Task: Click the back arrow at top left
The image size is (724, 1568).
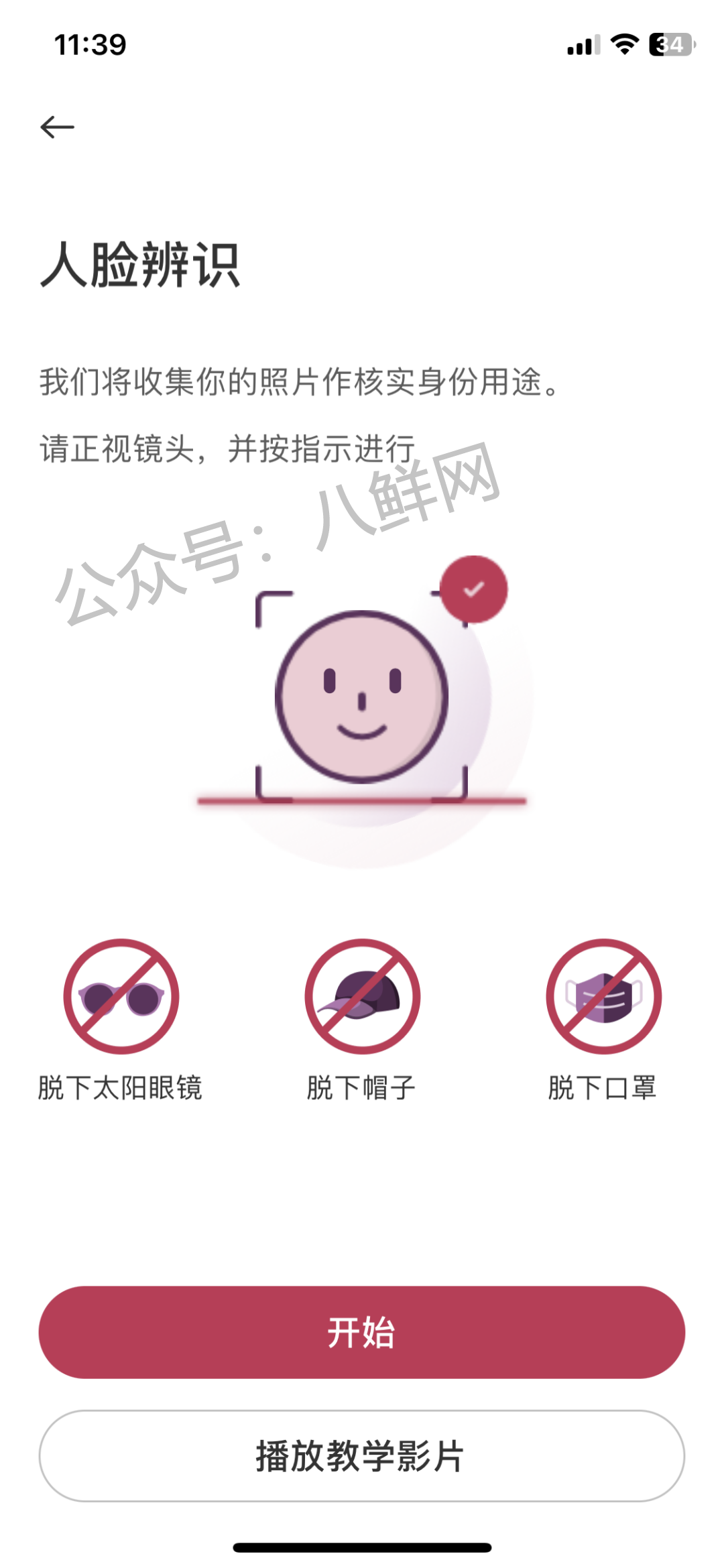Action: pos(57,125)
